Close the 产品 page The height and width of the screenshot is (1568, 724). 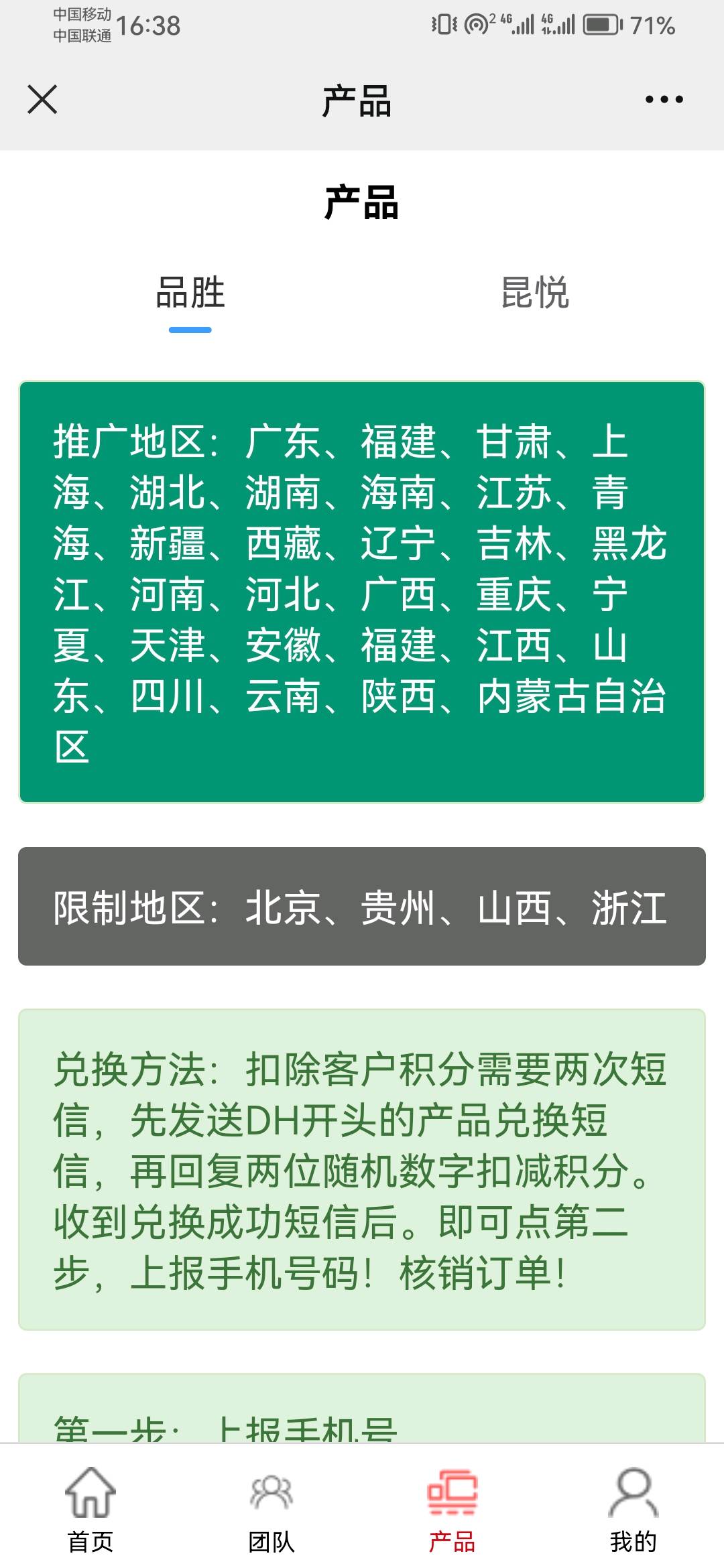tap(42, 100)
